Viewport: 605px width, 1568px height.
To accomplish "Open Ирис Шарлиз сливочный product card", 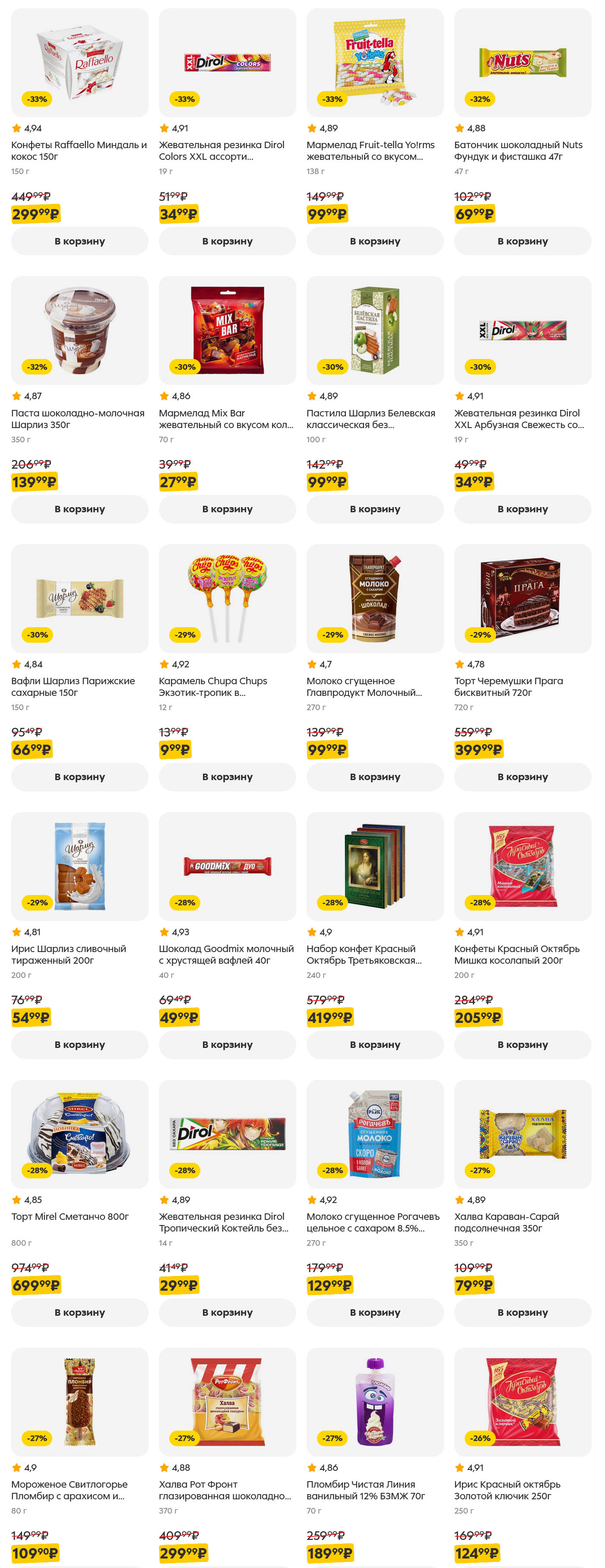I will 79,866.
